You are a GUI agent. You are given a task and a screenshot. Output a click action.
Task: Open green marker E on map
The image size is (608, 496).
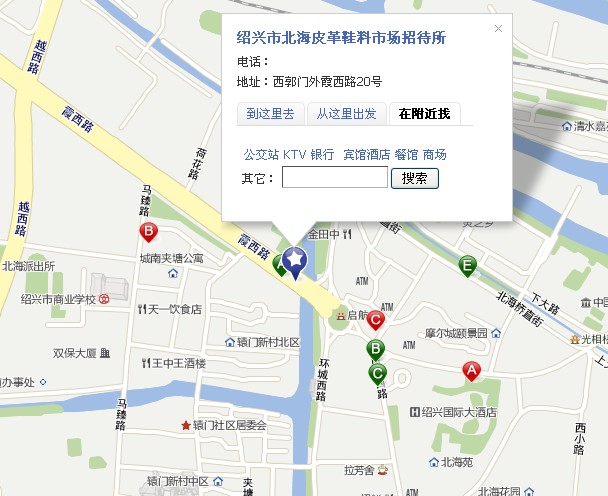click(467, 265)
